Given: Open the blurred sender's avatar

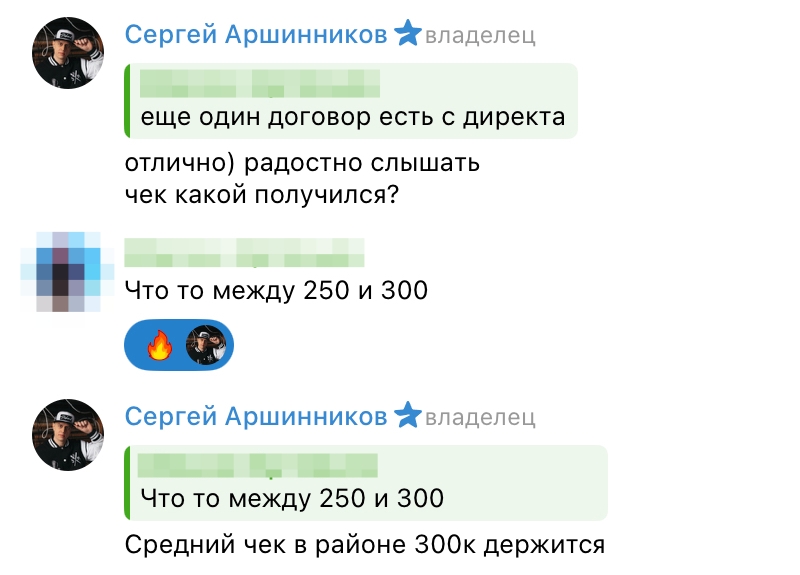Looking at the screenshot, I should tap(62, 266).
